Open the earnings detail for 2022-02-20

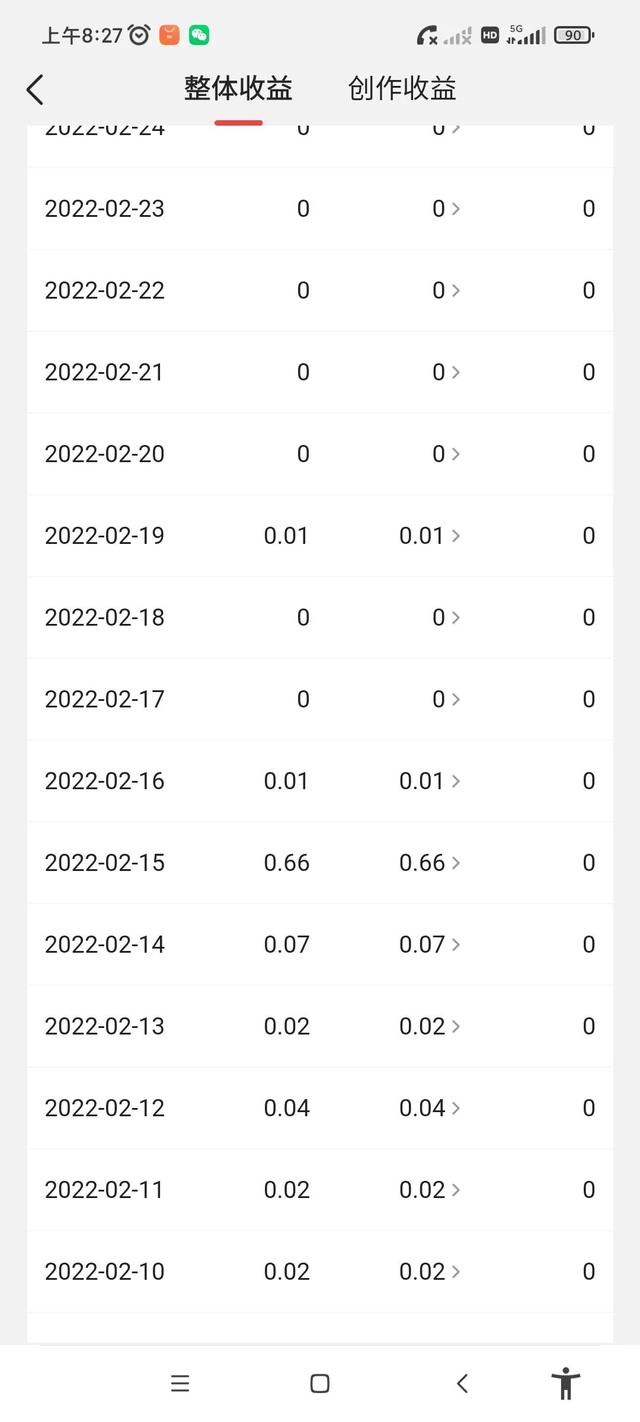[x=446, y=453]
